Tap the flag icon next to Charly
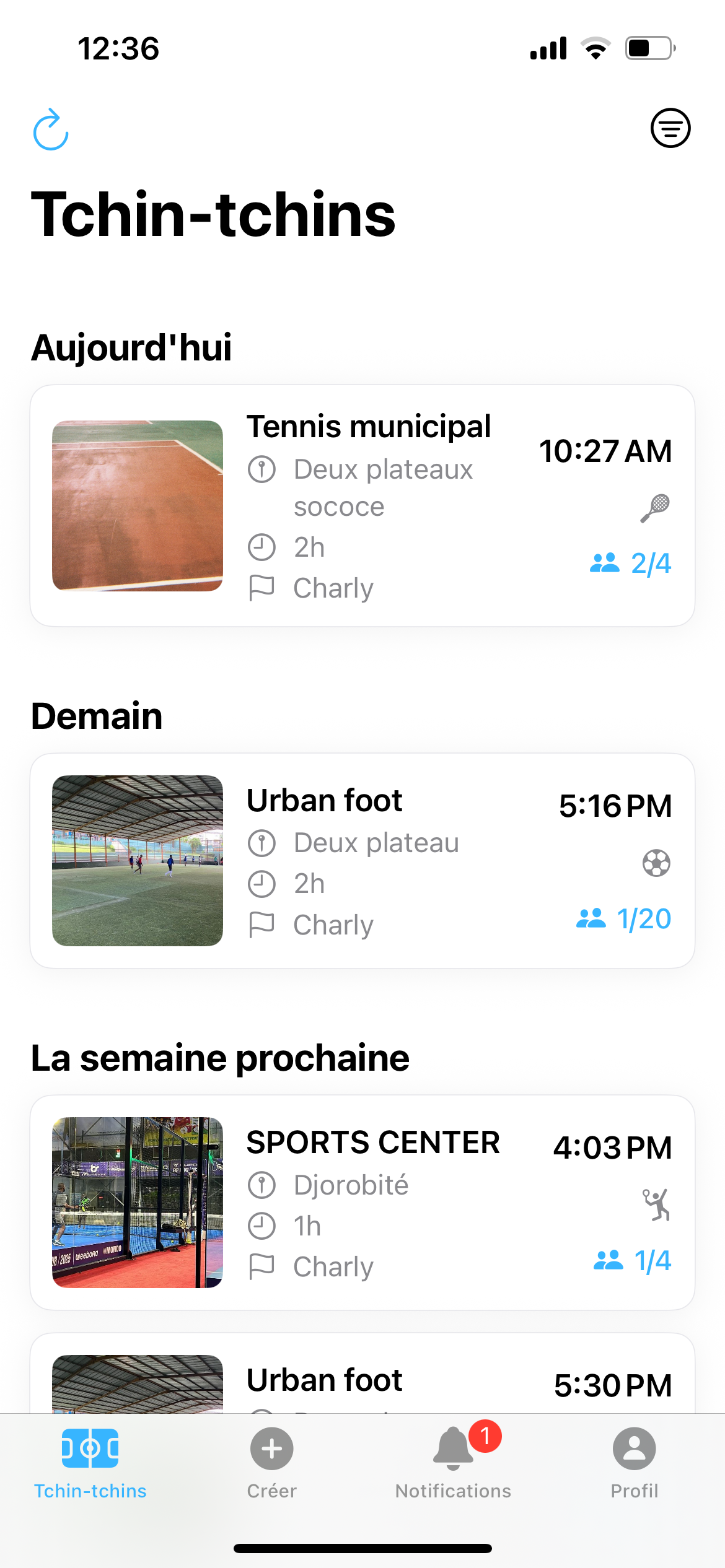725x1568 pixels. (x=263, y=588)
